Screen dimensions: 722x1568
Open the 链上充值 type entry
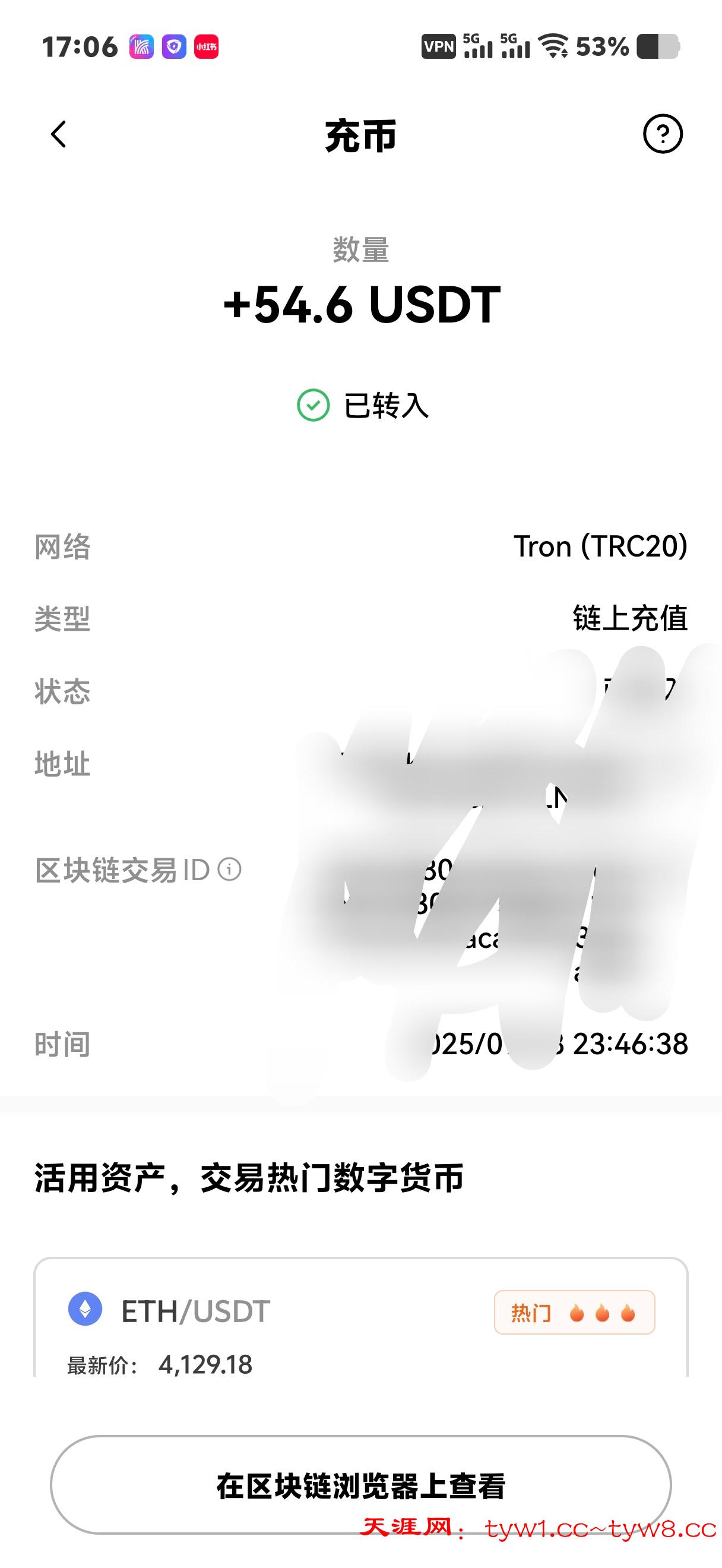point(630,619)
